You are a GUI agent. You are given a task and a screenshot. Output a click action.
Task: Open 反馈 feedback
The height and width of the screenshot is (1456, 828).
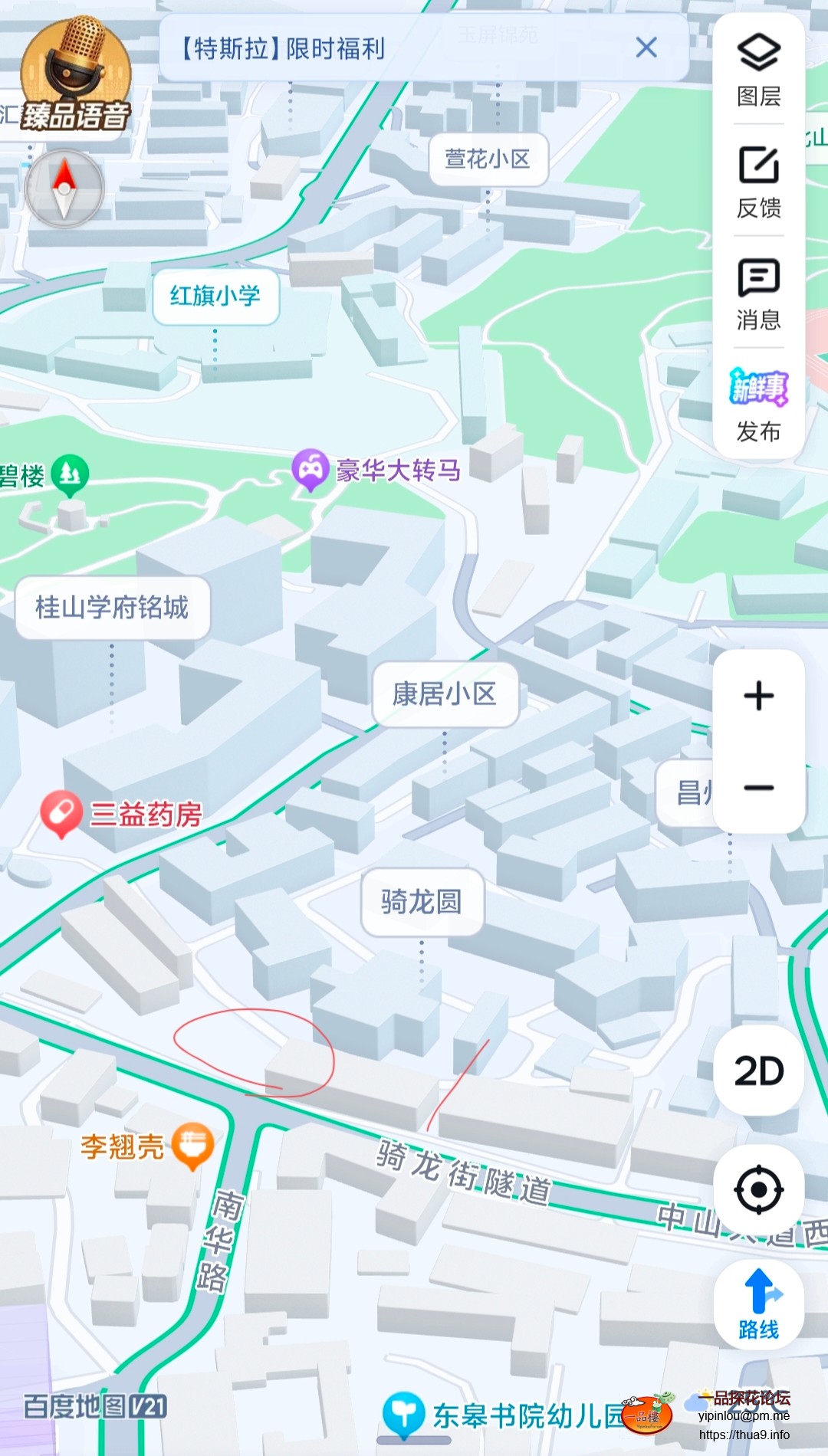(x=758, y=182)
